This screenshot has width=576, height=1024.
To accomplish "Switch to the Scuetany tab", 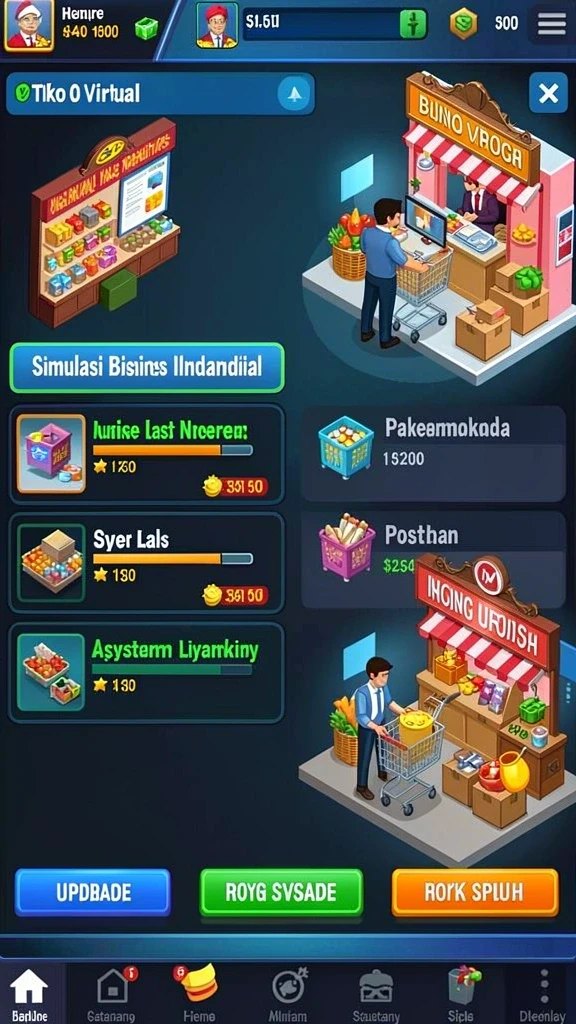I will coord(377,994).
